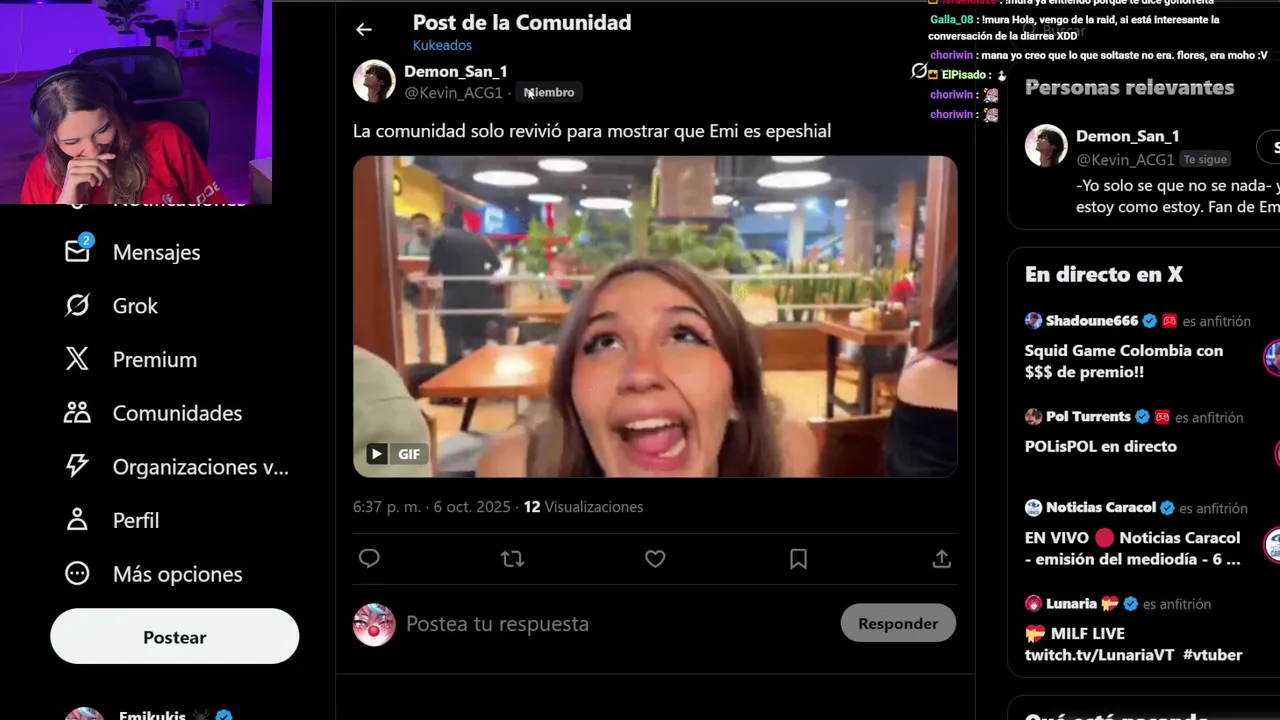1280x720 pixels.
Task: Expand Más opciones menu
Action: coord(176,574)
